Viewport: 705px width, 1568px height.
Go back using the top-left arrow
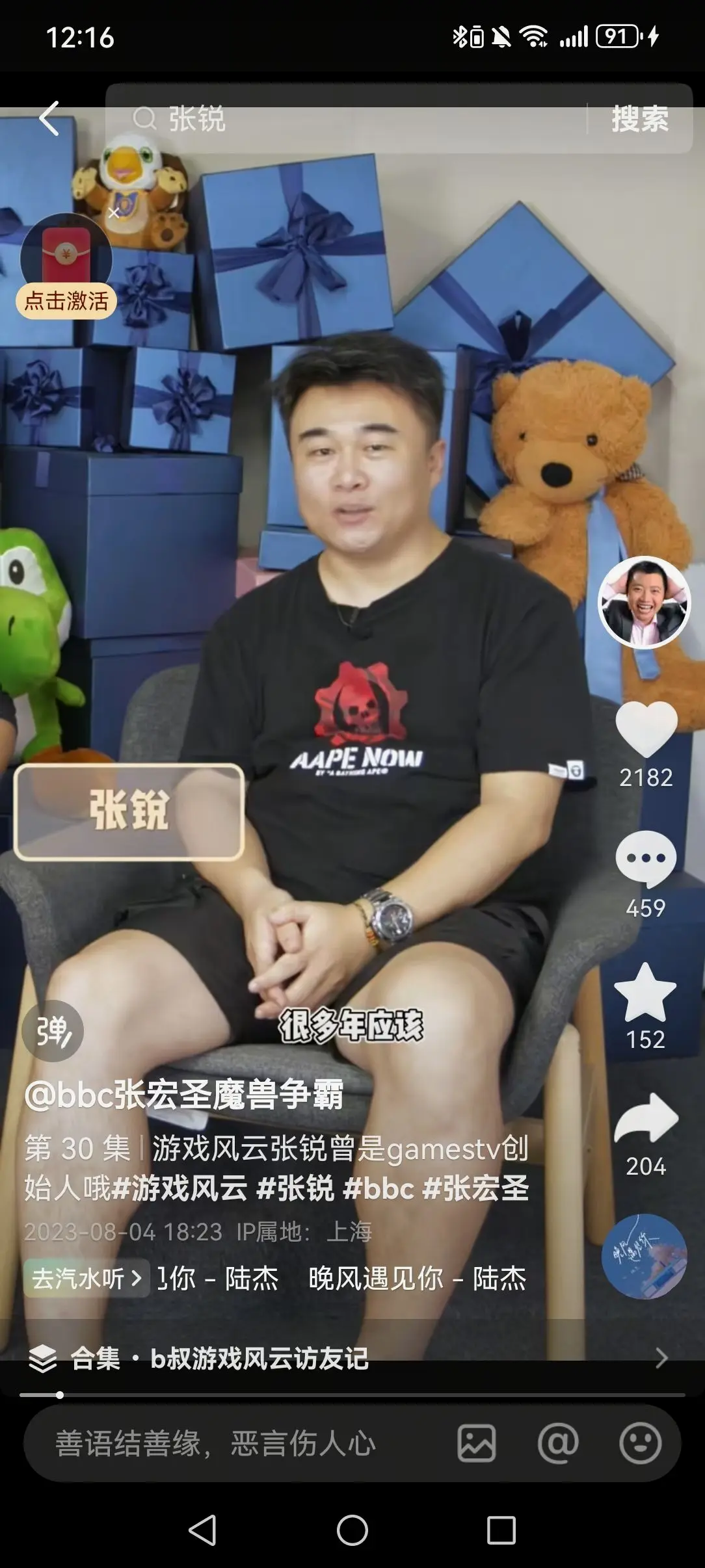pos(49,118)
